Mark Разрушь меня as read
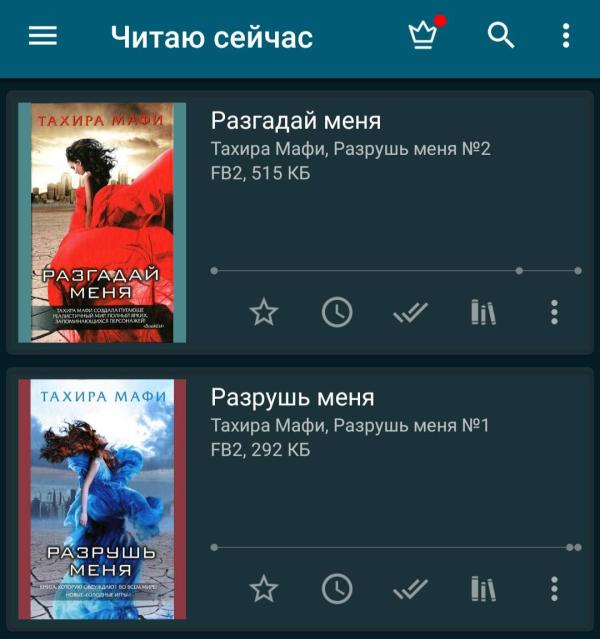The height and width of the screenshot is (639, 600). pos(410,589)
